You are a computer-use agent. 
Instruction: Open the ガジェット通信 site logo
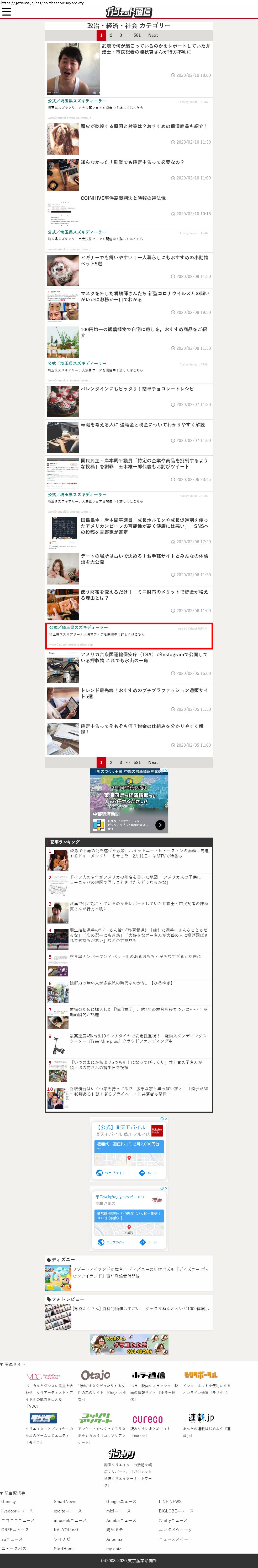(x=129, y=12)
